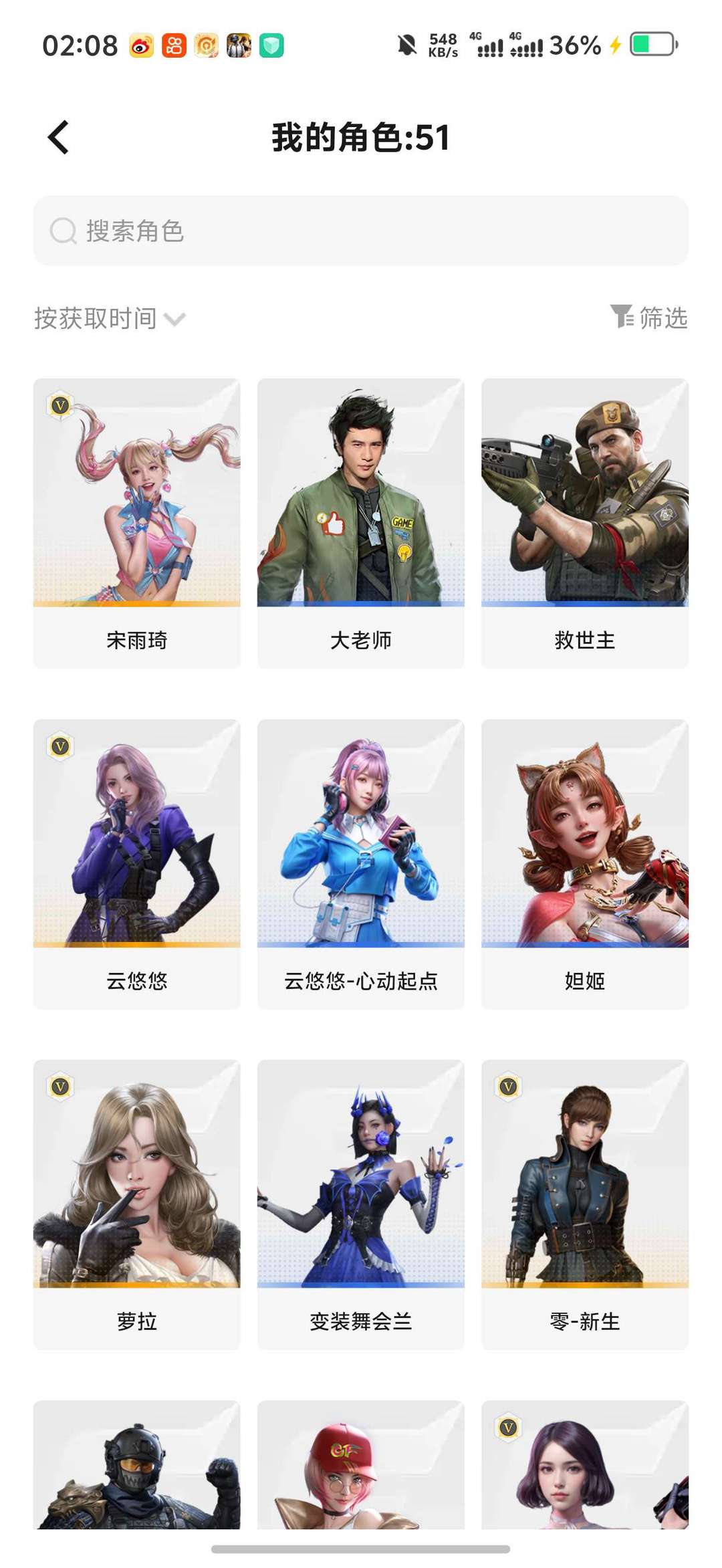This screenshot has height=1568, width=722.
Task: Tap the magnifier icon in the search bar
Action: [x=63, y=232]
